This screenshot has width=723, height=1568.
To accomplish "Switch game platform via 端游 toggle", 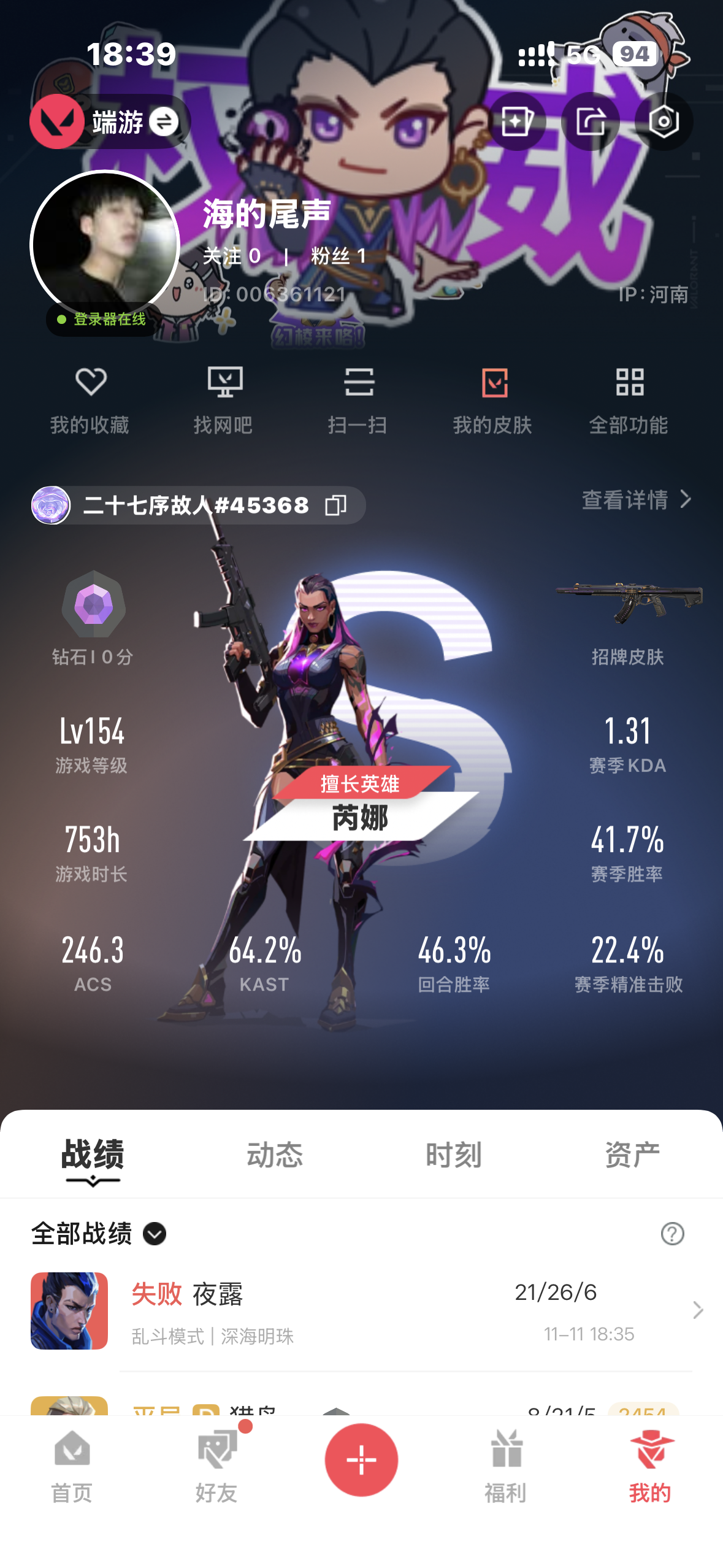I will 163,121.
